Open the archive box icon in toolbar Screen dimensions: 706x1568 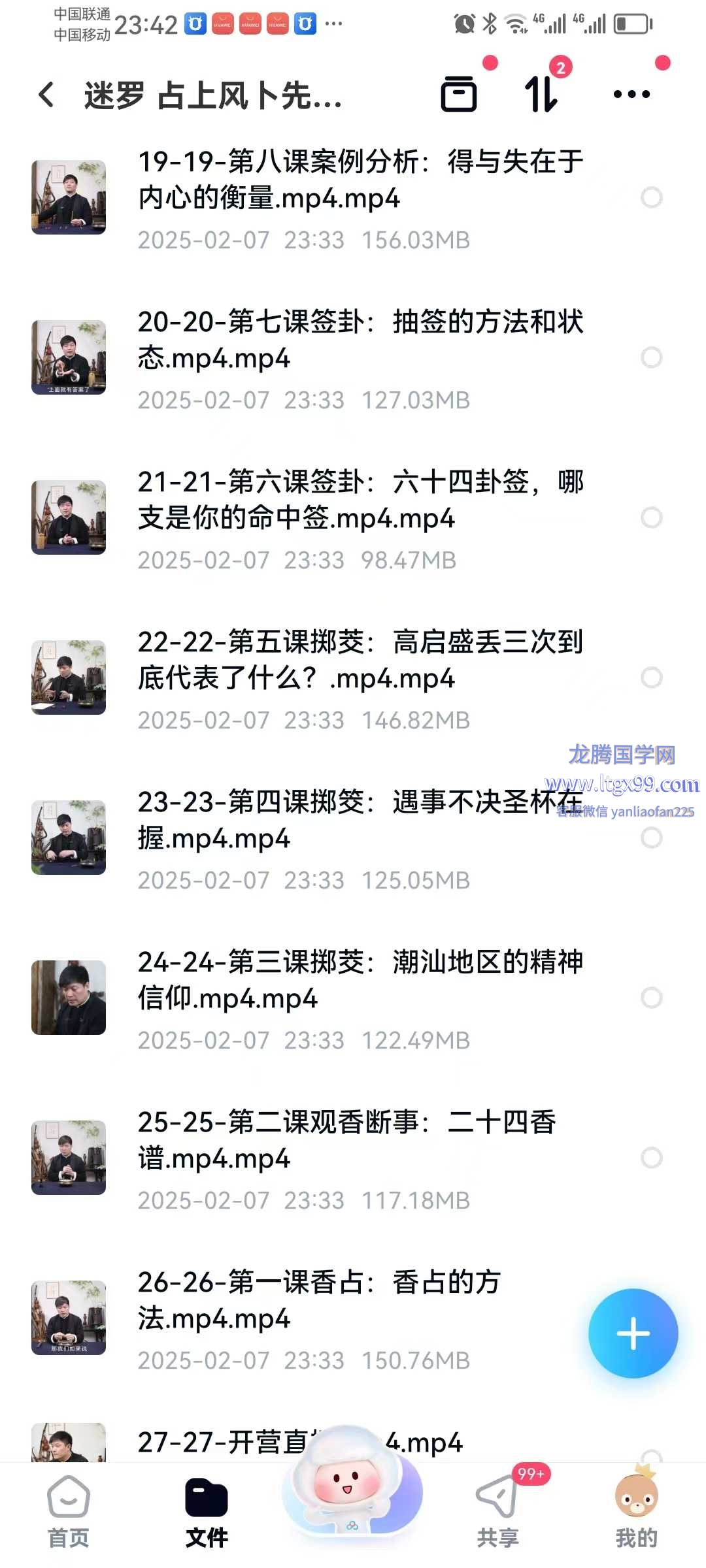(x=459, y=95)
